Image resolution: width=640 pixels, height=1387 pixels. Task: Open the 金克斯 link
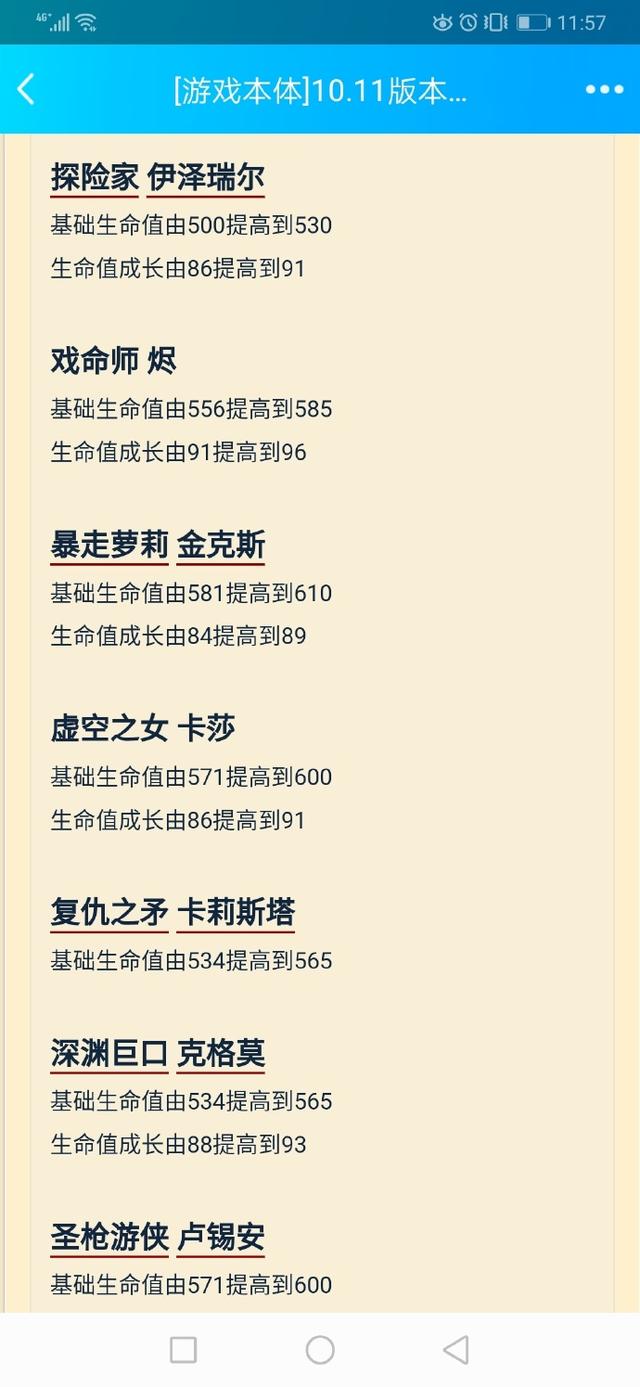tap(221, 545)
